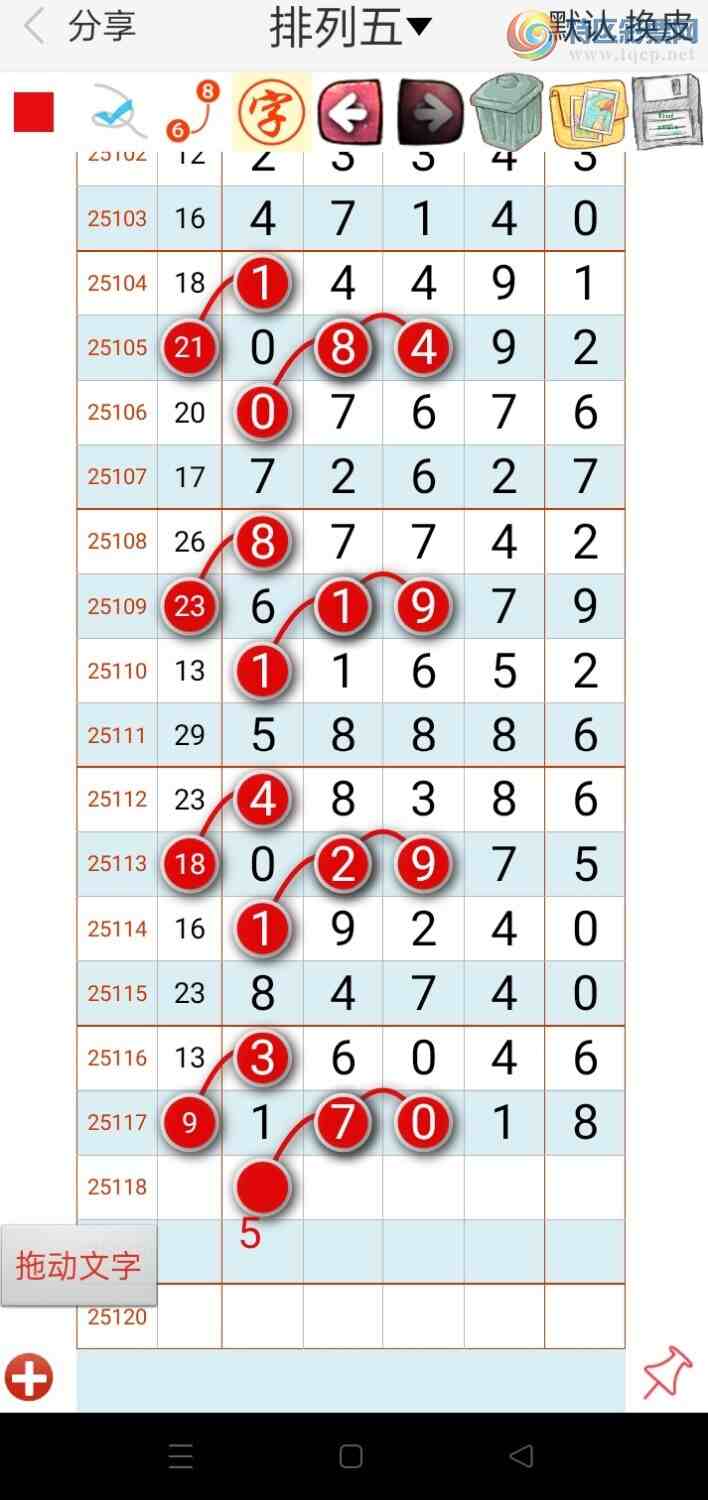Image resolution: width=708 pixels, height=1500 pixels.
Task: Tap the red plus add button
Action: point(29,1378)
